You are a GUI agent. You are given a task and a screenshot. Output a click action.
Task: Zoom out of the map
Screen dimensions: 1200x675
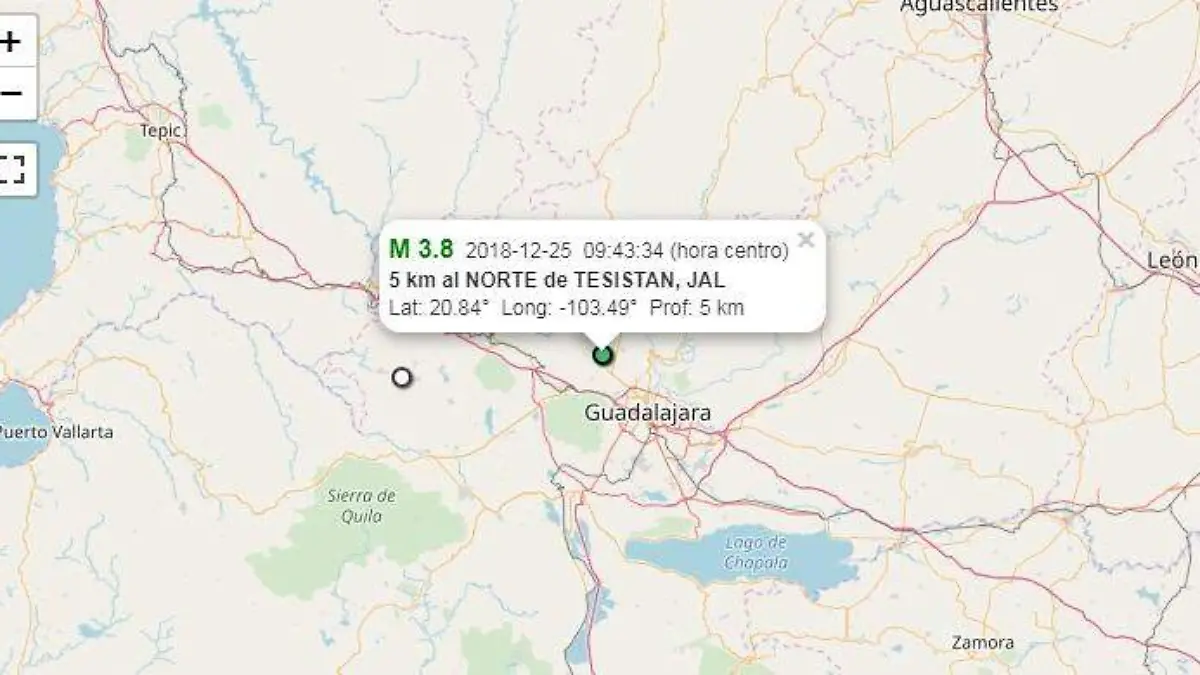coord(12,94)
